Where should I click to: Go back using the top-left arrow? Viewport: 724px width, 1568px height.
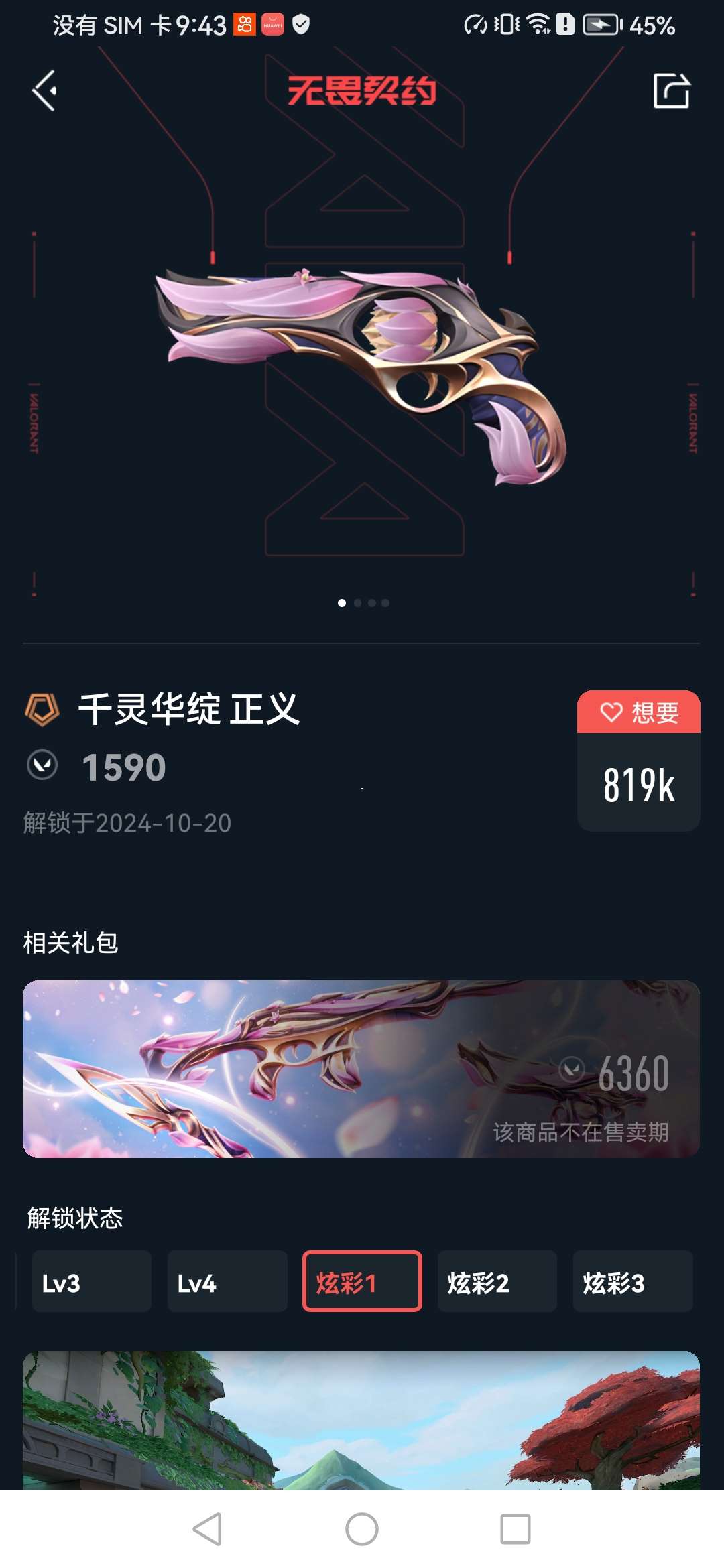(x=45, y=90)
